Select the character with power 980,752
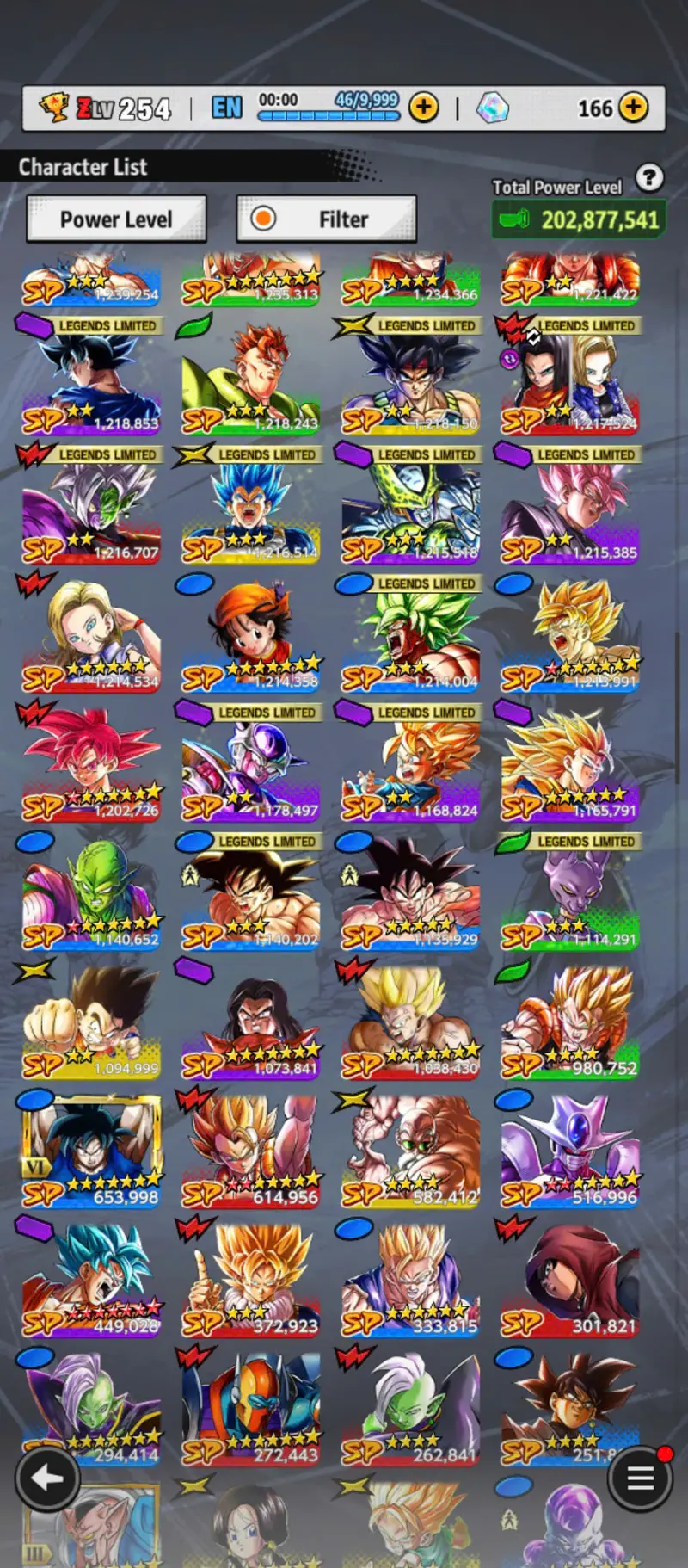The height and width of the screenshot is (1568, 688). click(x=570, y=1024)
